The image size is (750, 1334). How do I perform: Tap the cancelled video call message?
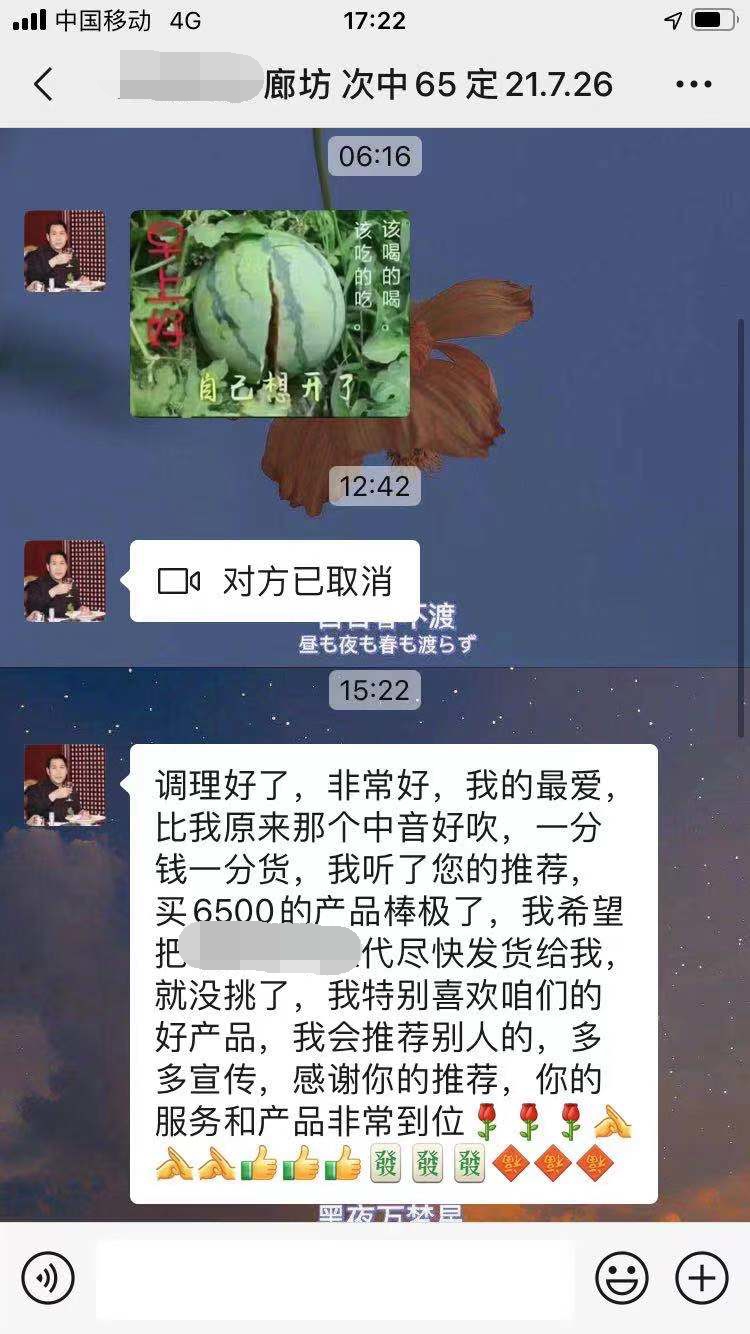[x=275, y=581]
